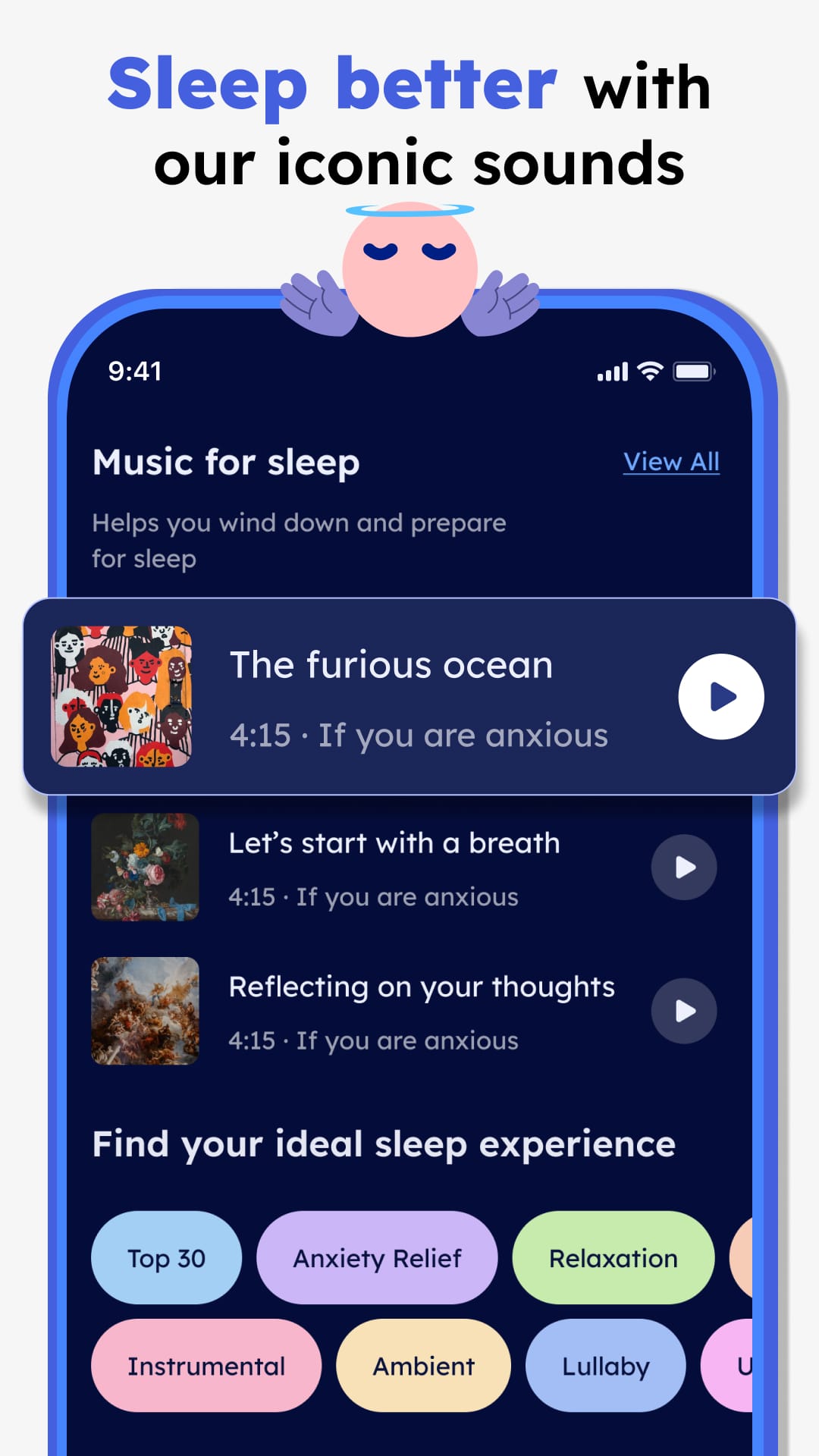The width and height of the screenshot is (819, 1456).
Task: Select the Anxiety Relief category
Action: 376,1258
